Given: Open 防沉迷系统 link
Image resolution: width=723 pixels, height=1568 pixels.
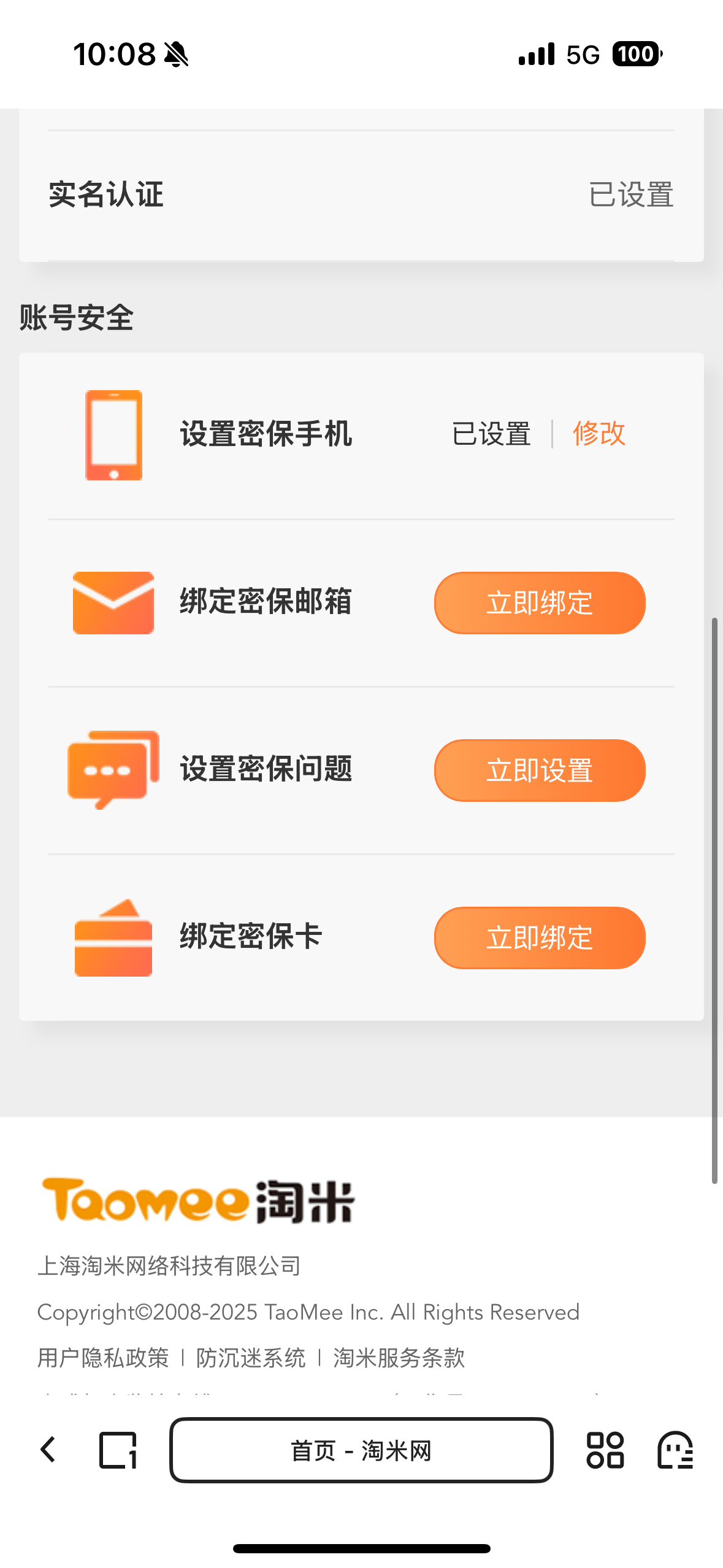Looking at the screenshot, I should coord(251,1358).
